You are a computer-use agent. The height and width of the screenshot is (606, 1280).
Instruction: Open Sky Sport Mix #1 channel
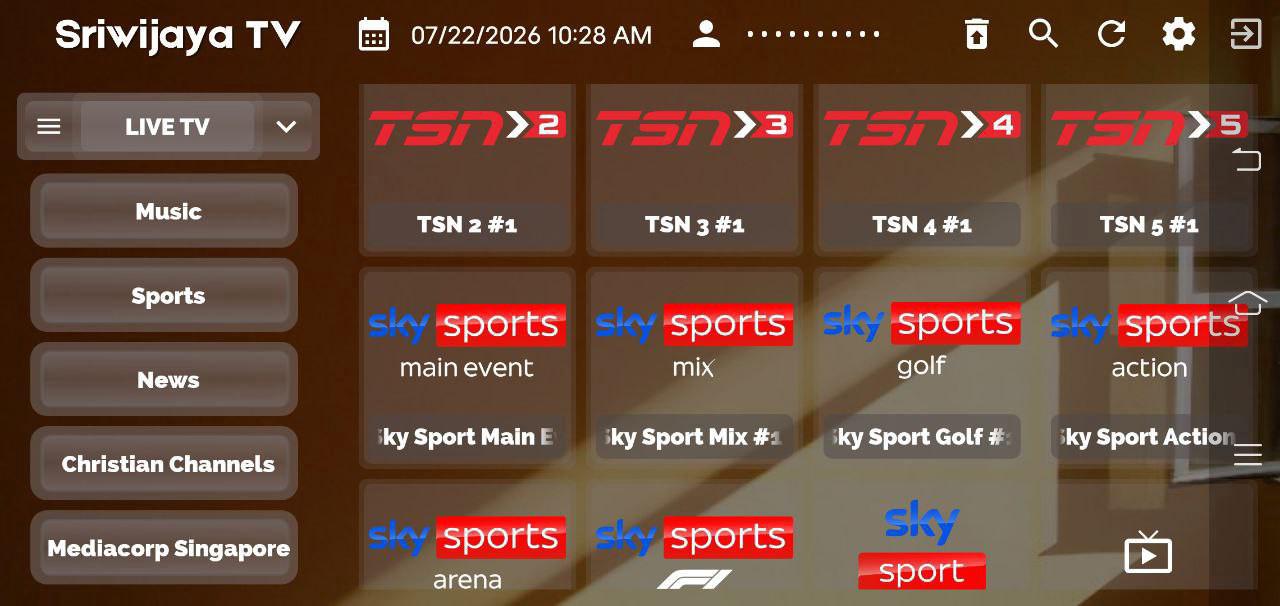(x=694, y=365)
